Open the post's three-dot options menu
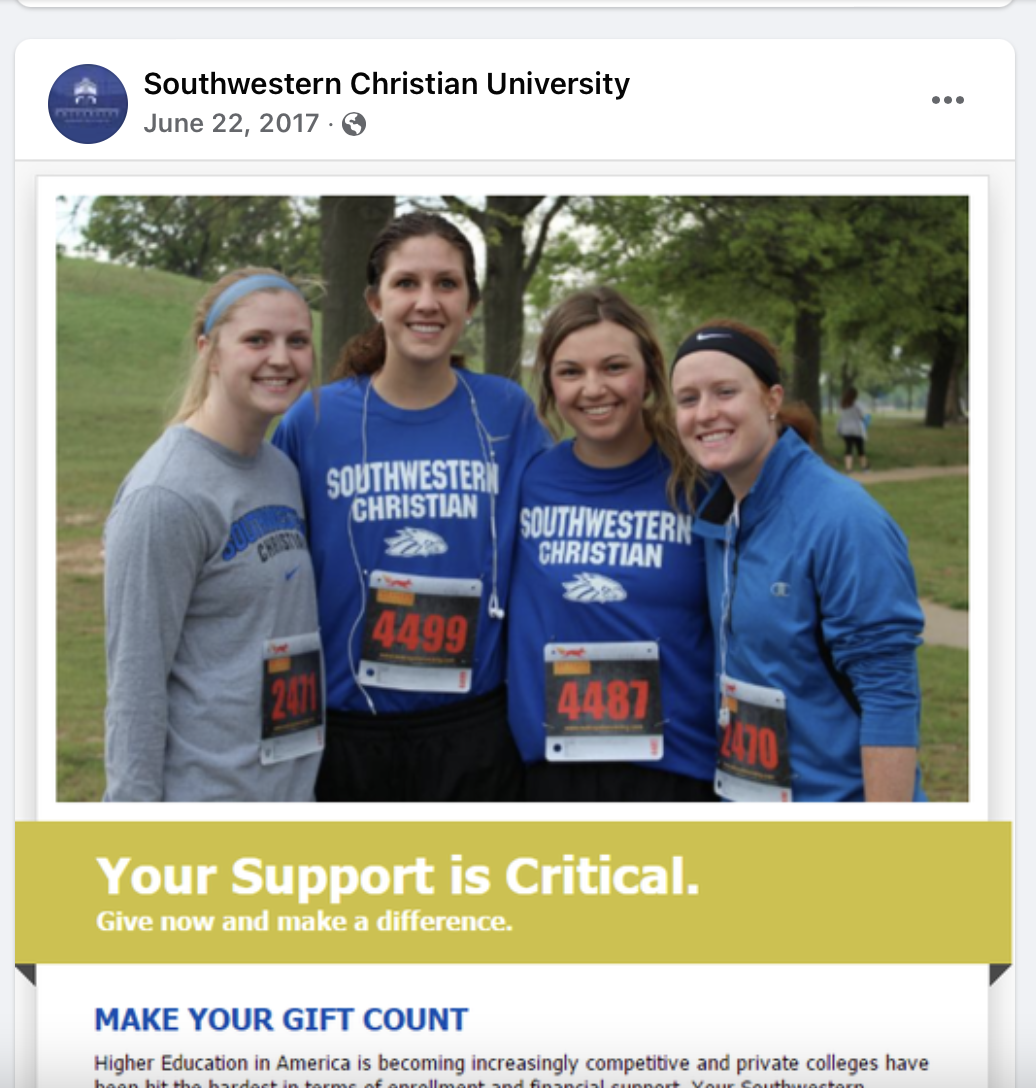 click(947, 100)
